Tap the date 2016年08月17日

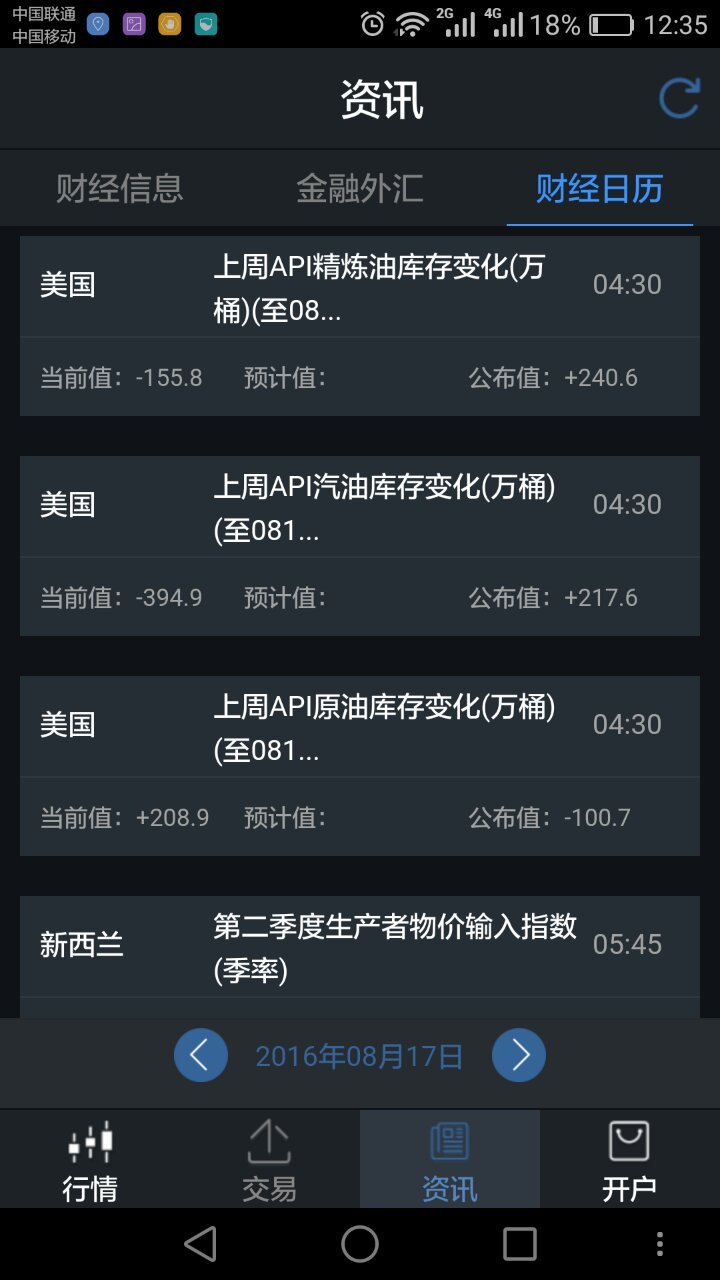(359, 1056)
